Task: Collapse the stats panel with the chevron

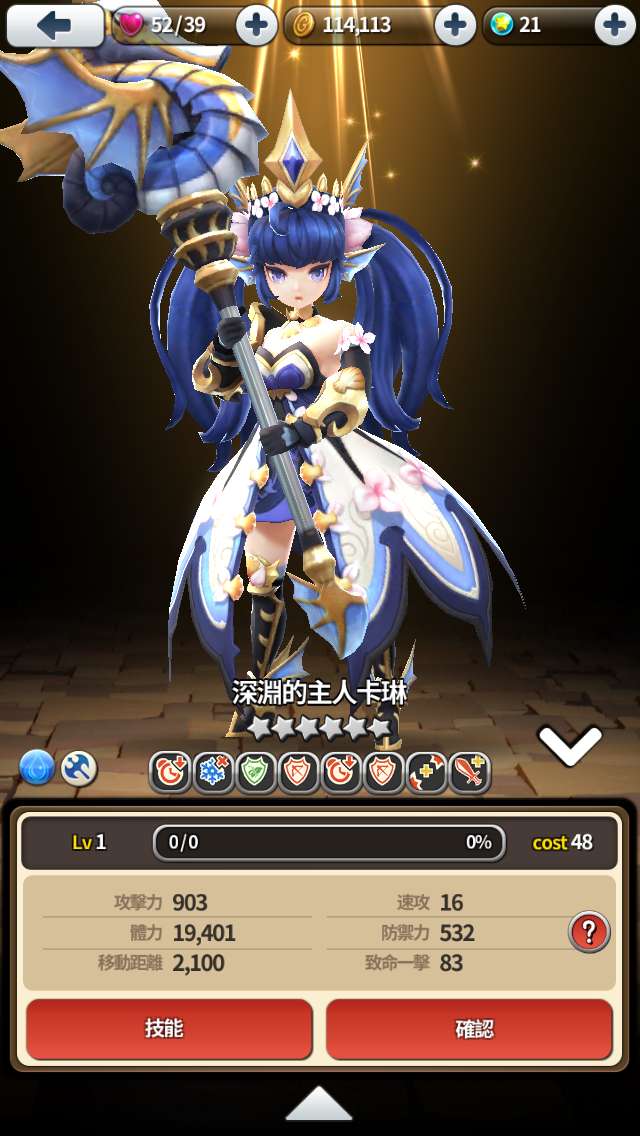Action: click(x=570, y=745)
